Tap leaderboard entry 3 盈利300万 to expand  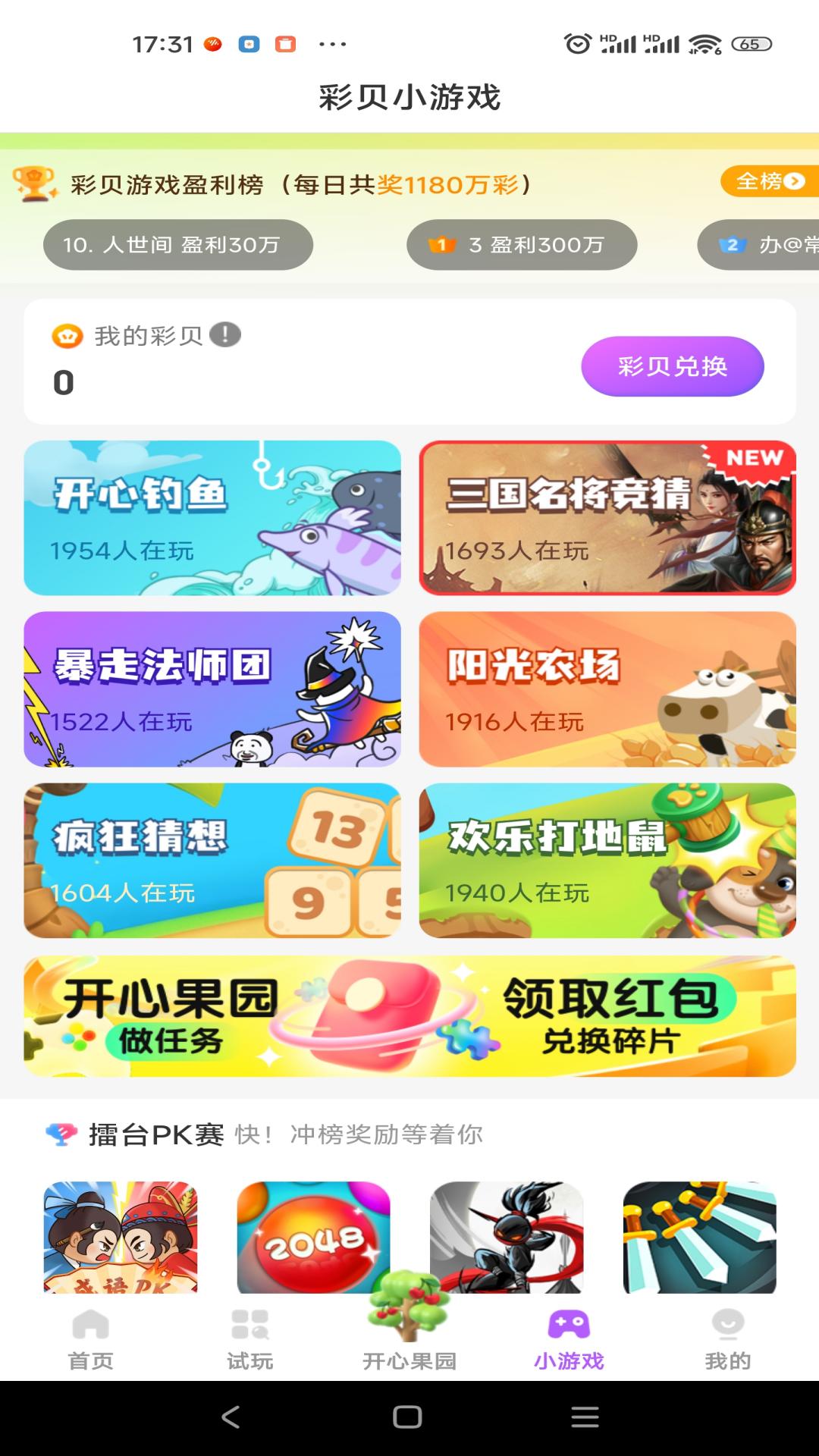click(x=521, y=244)
